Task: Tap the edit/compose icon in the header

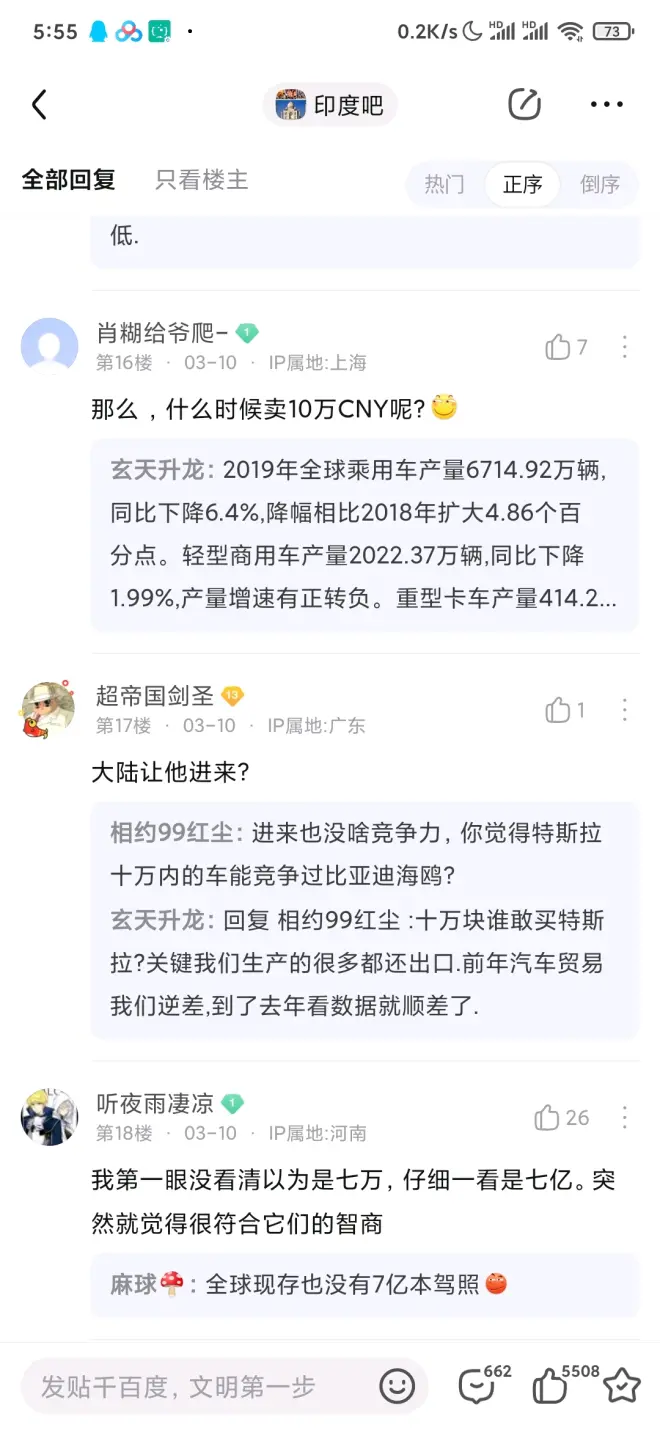Action: click(524, 105)
